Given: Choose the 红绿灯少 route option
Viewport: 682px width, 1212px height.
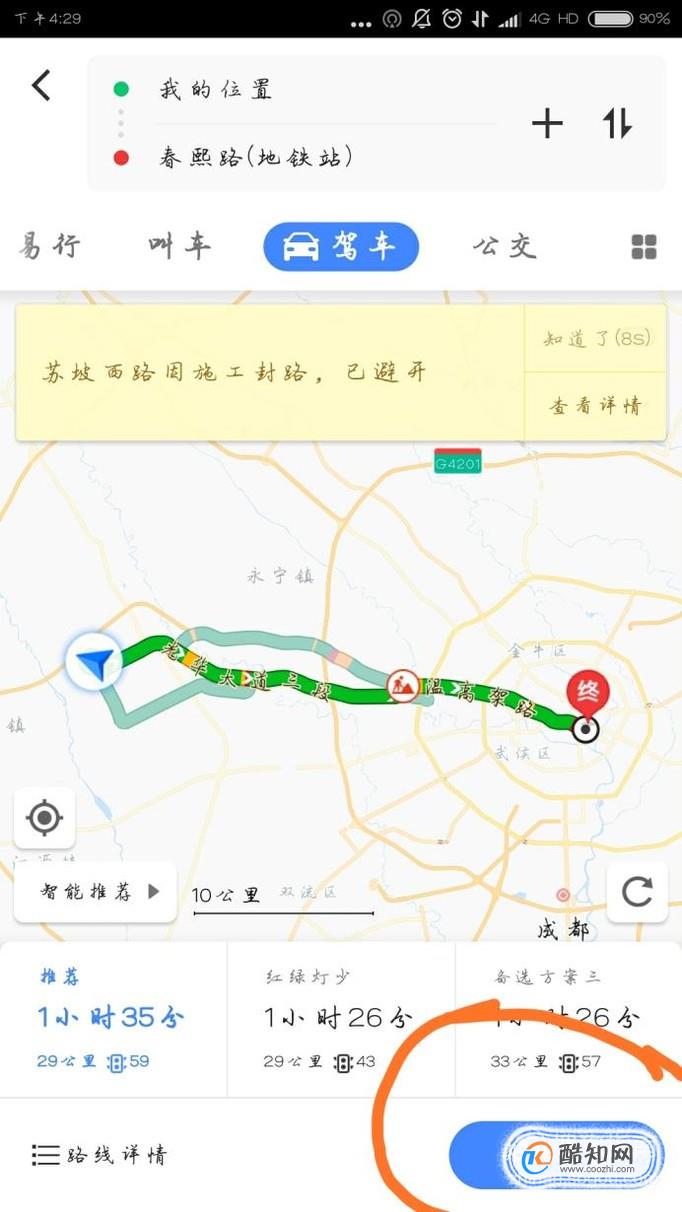Looking at the screenshot, I should [340, 1017].
